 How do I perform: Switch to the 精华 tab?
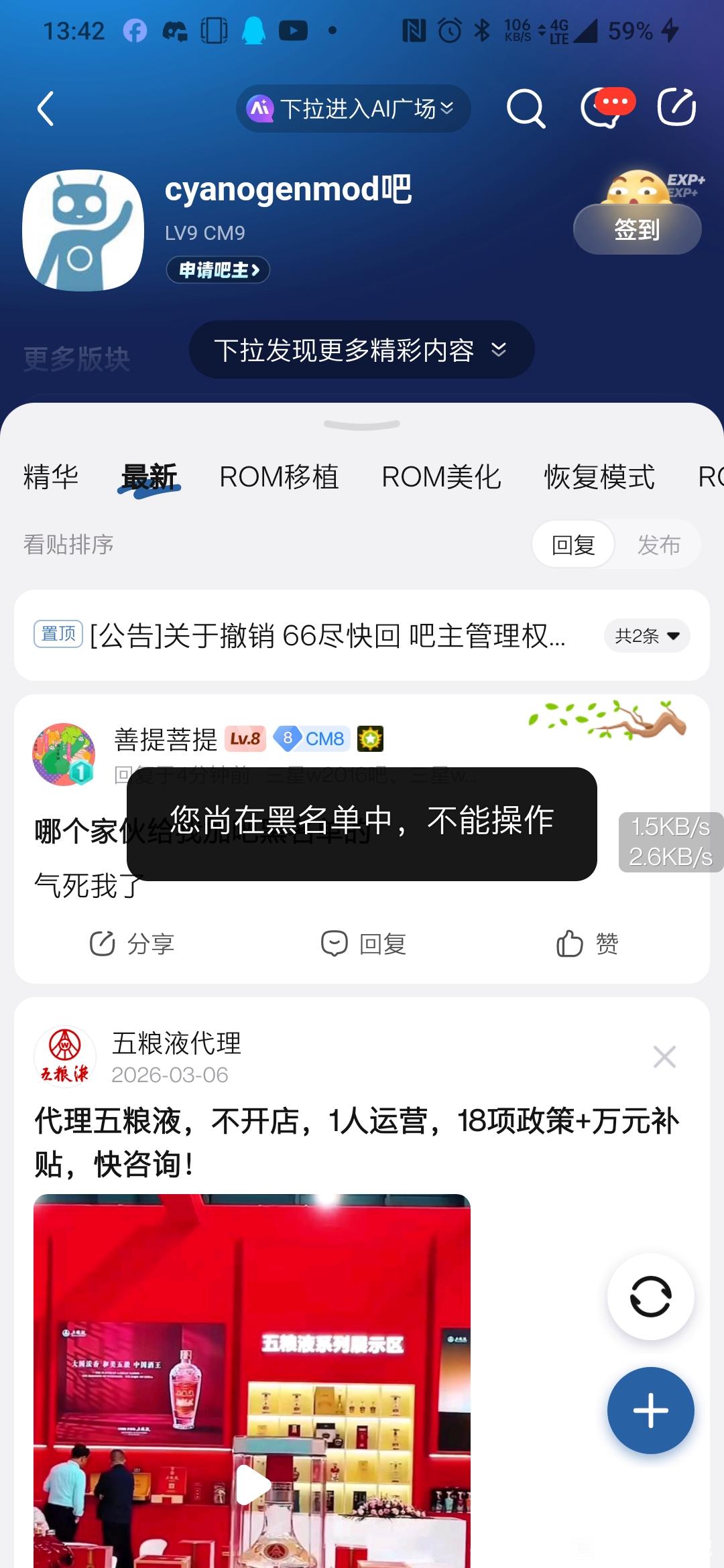point(51,477)
